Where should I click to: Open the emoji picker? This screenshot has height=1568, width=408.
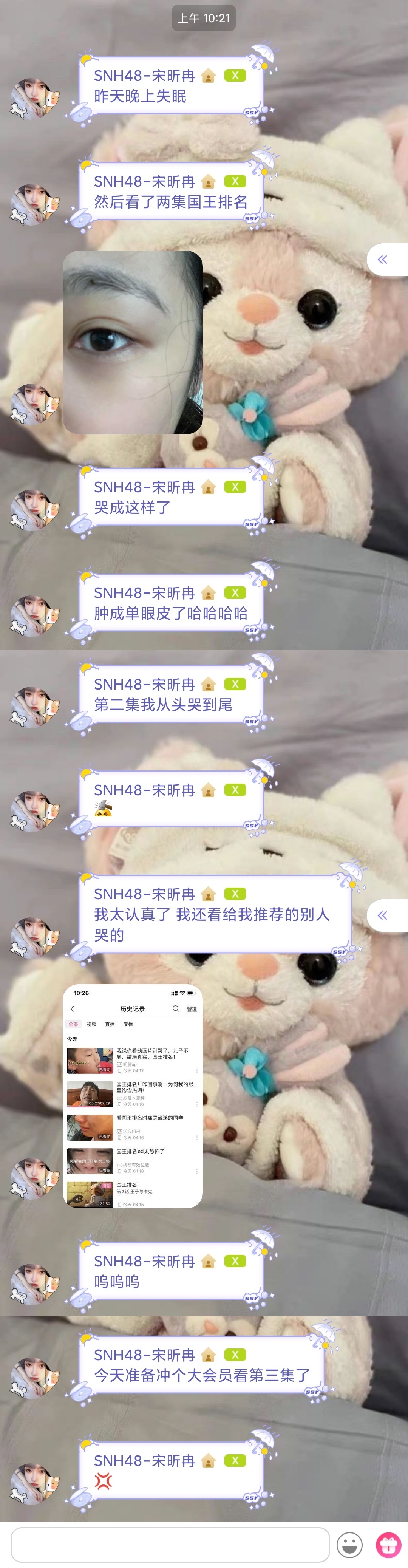click(349, 1544)
